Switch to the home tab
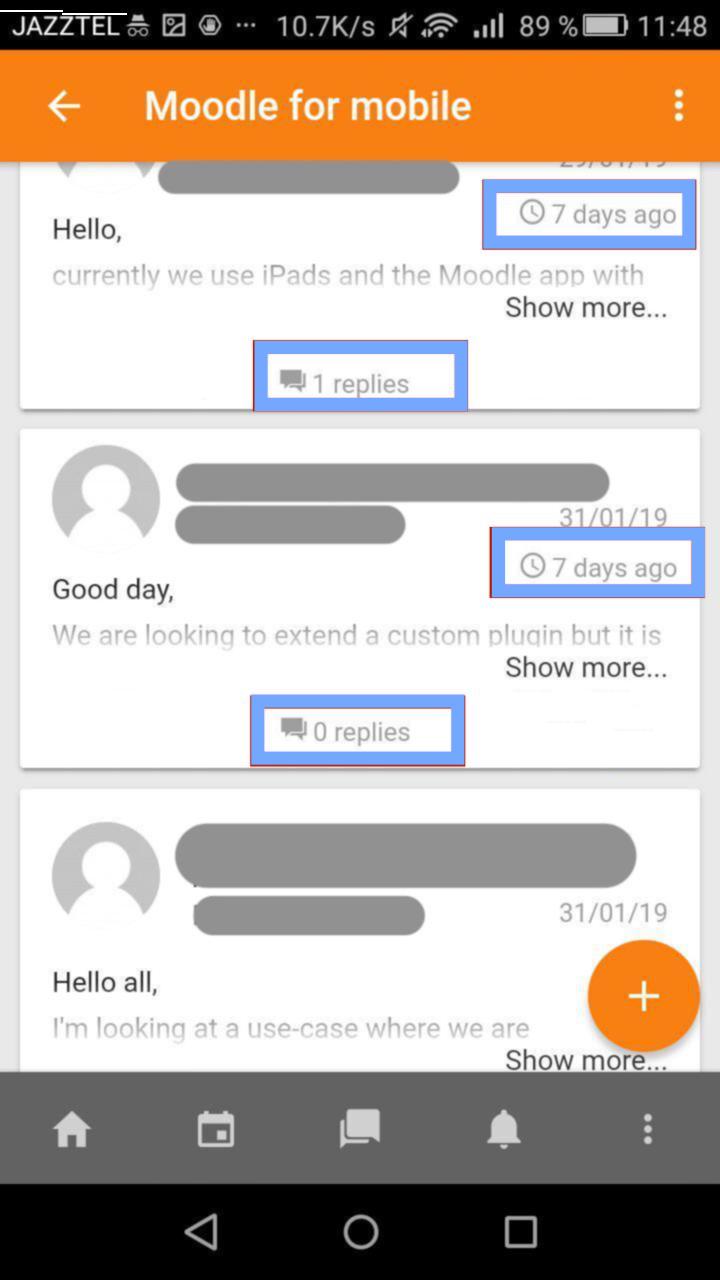 [x=72, y=1129]
